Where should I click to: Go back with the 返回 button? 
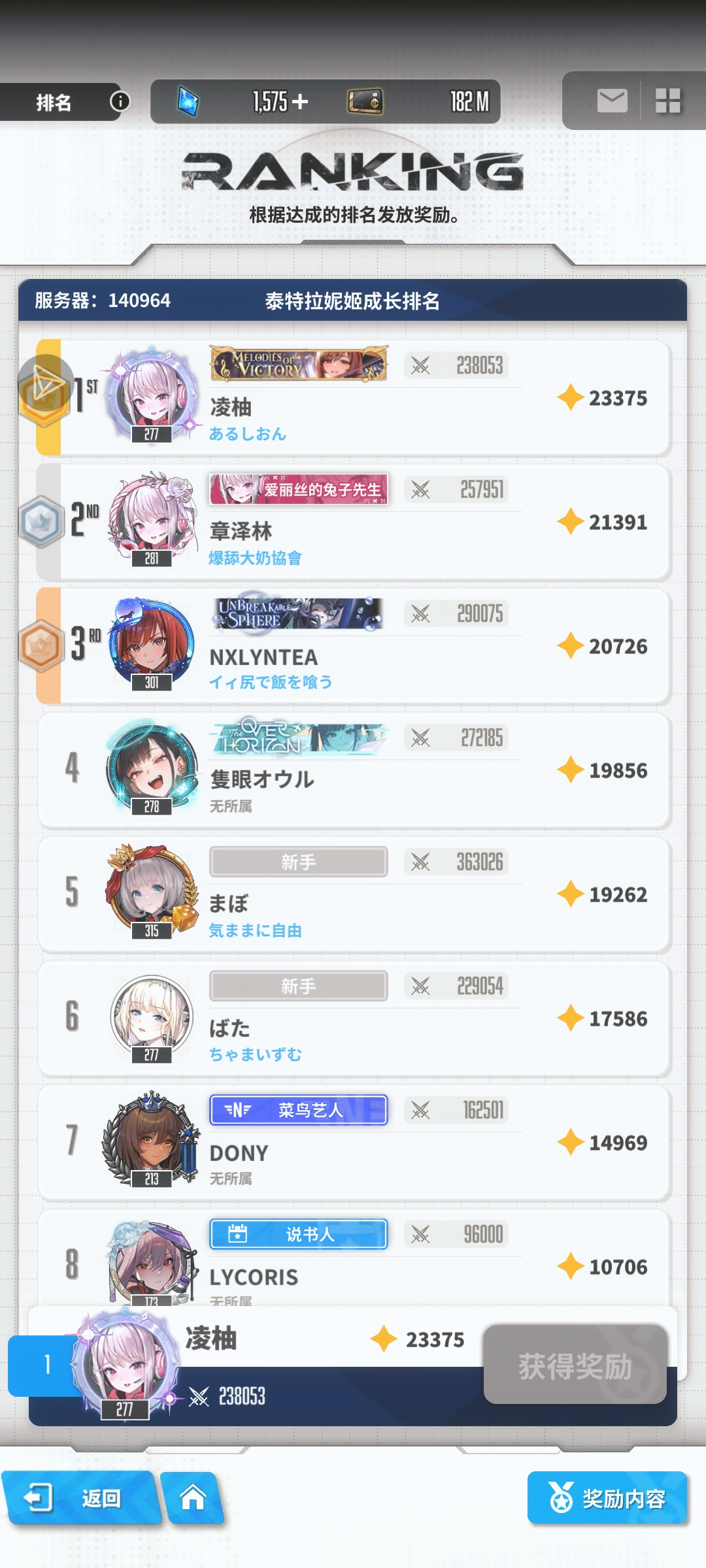click(81, 1497)
